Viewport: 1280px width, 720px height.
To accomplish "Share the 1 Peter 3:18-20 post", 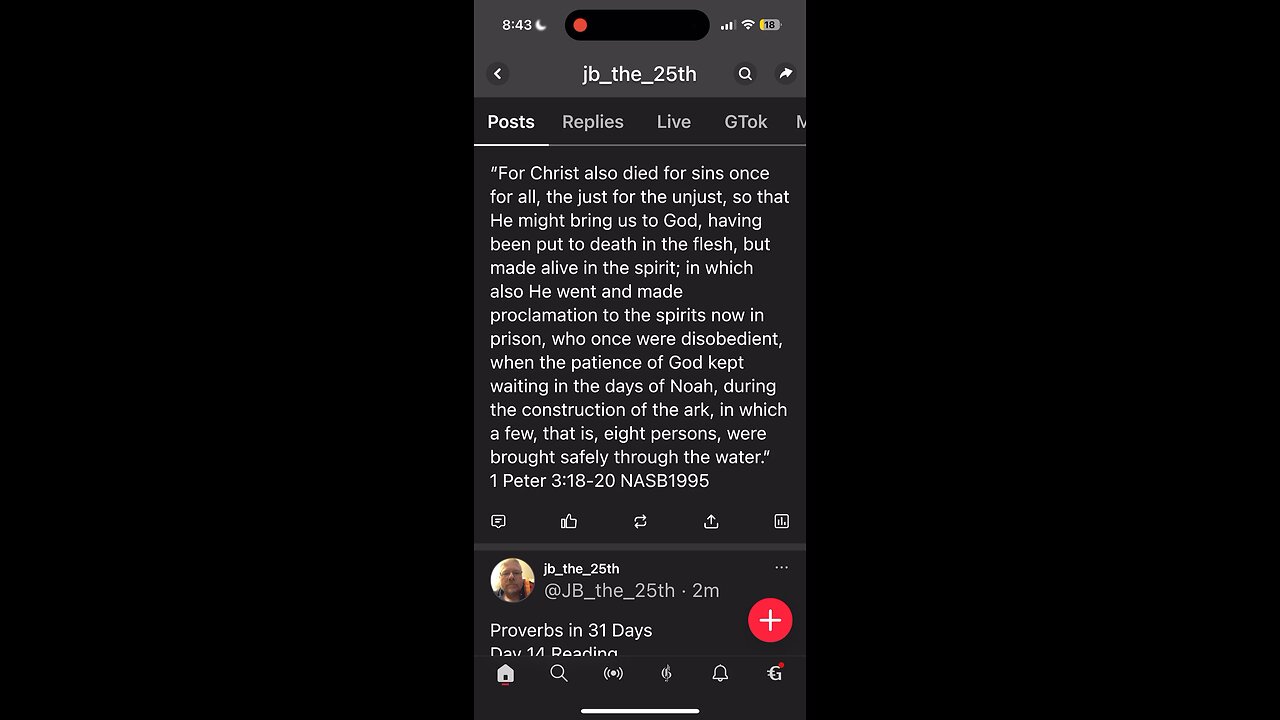I will 711,521.
